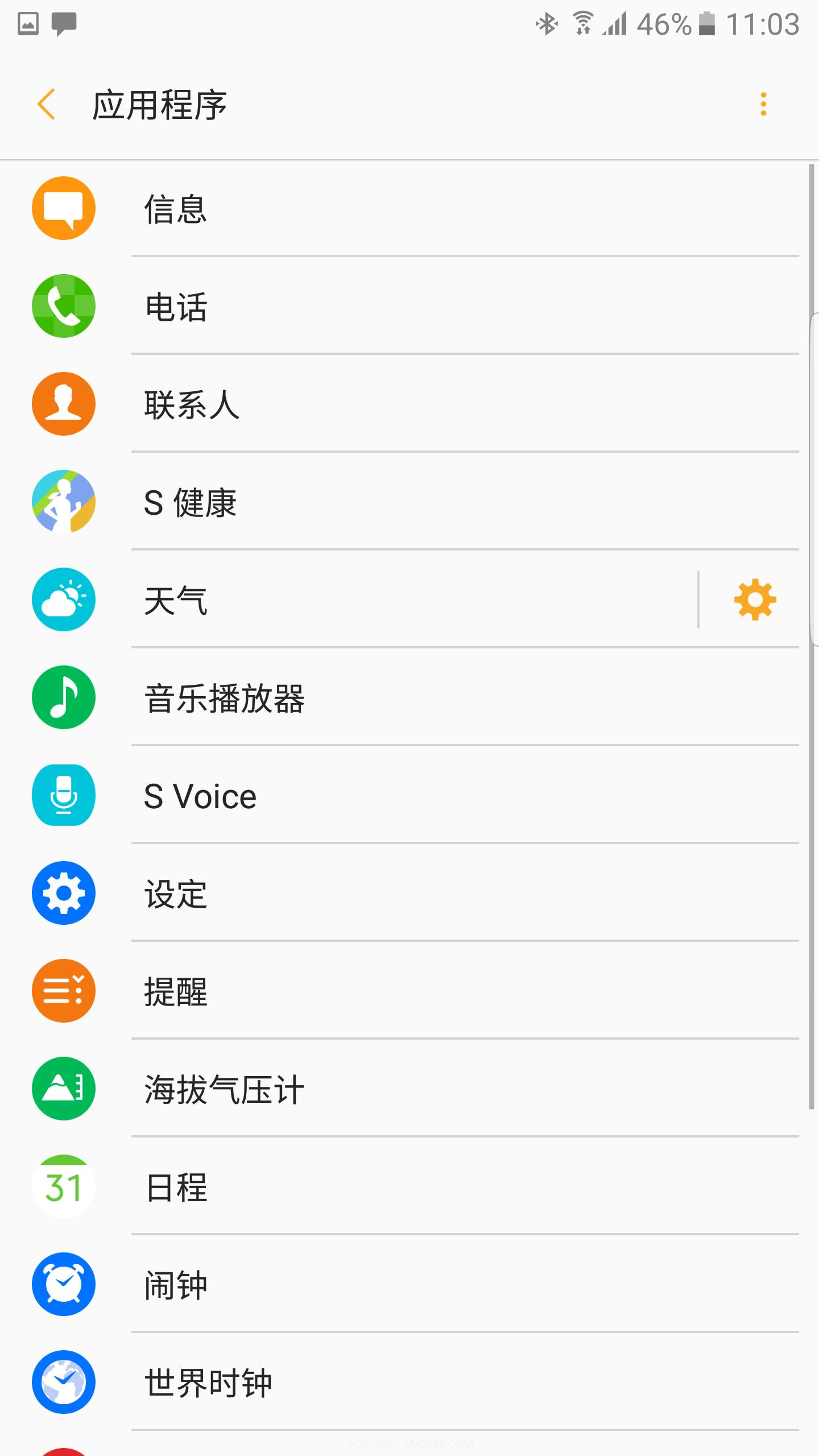The height and width of the screenshot is (1456, 819).
Task: Tap the 天气 weather cloud icon
Action: (63, 600)
